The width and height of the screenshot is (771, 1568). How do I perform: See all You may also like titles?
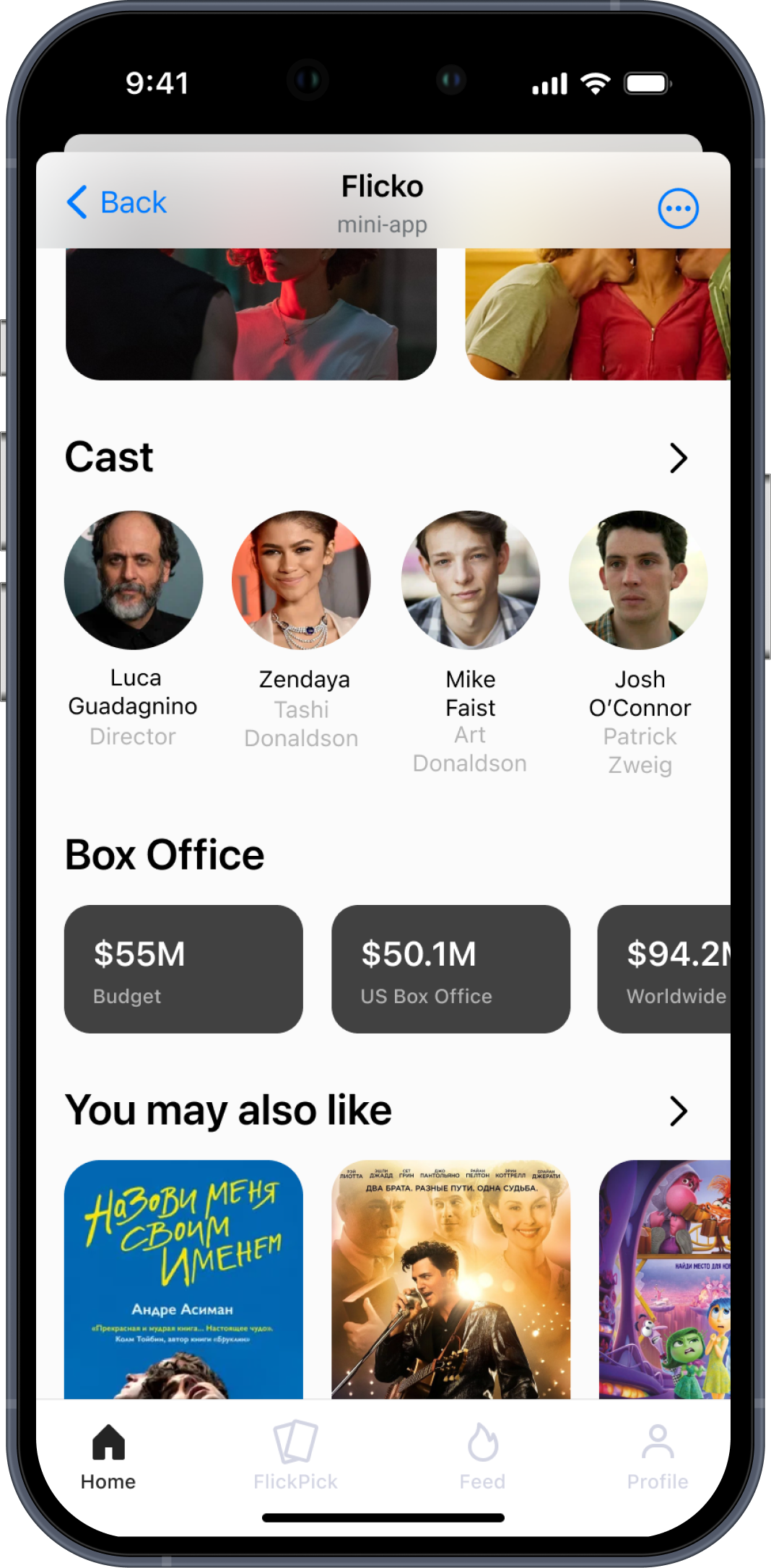[x=677, y=1111]
